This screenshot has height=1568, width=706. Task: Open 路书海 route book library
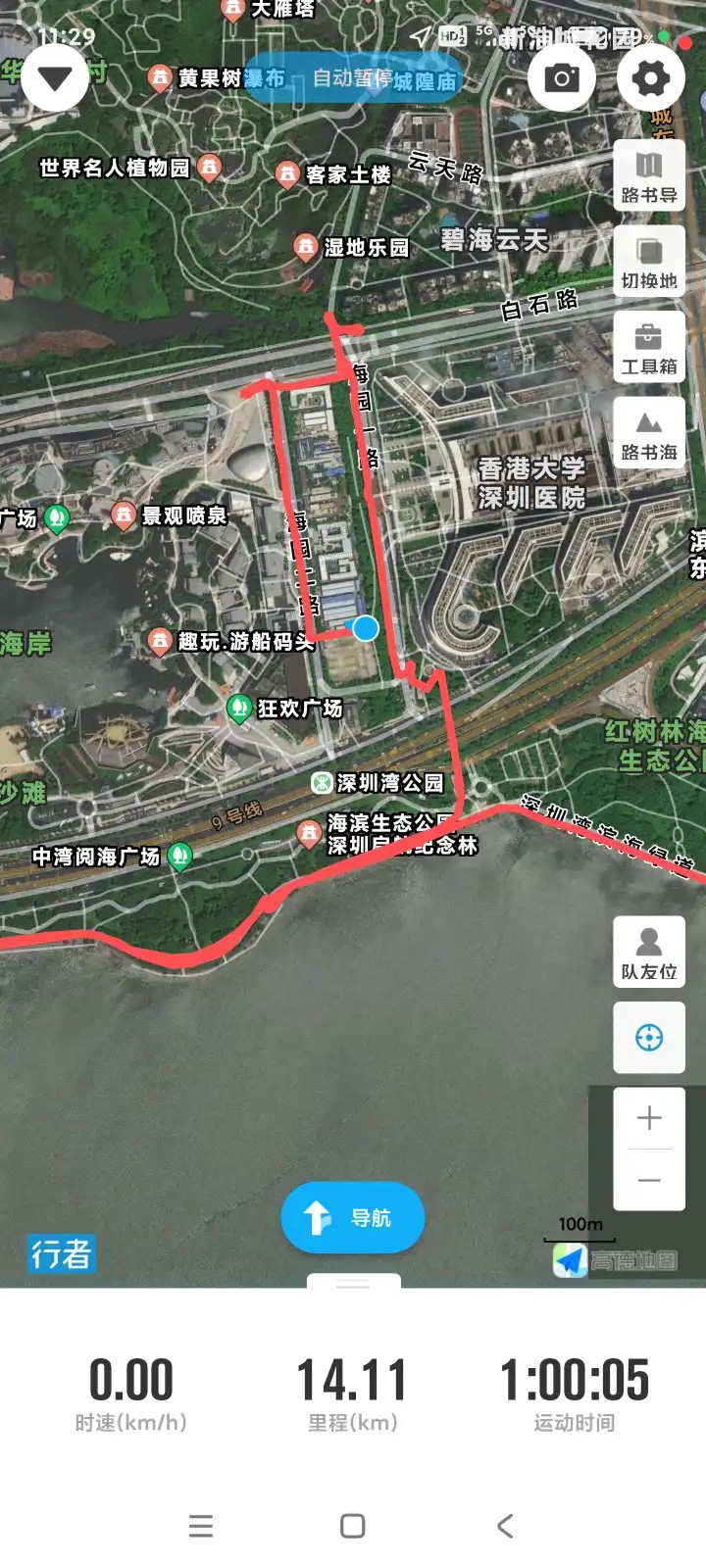click(649, 434)
